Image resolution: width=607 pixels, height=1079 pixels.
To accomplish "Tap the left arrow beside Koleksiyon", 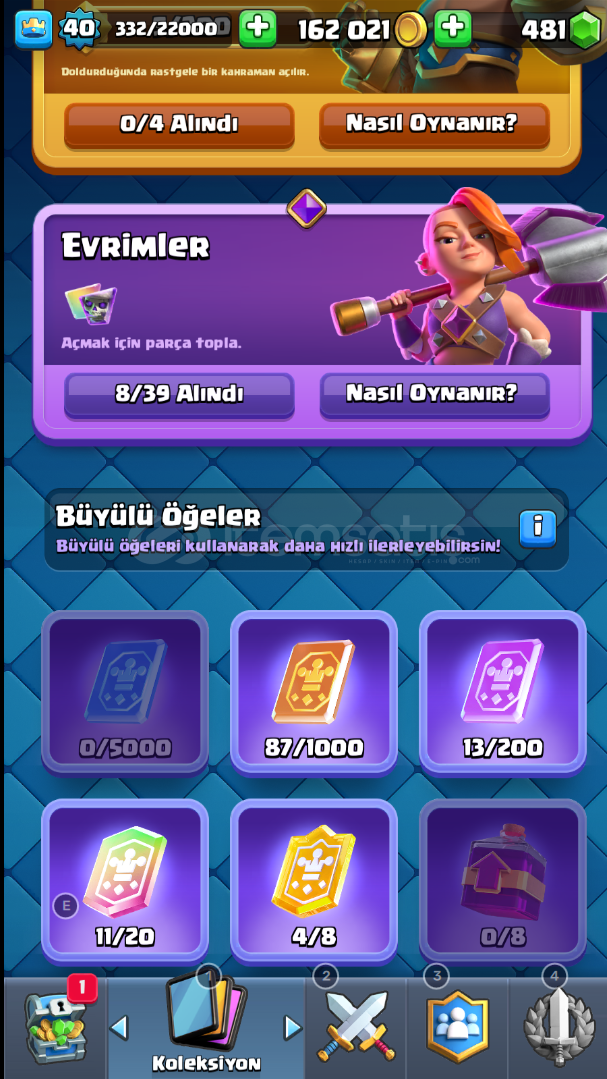I will (x=119, y=1027).
